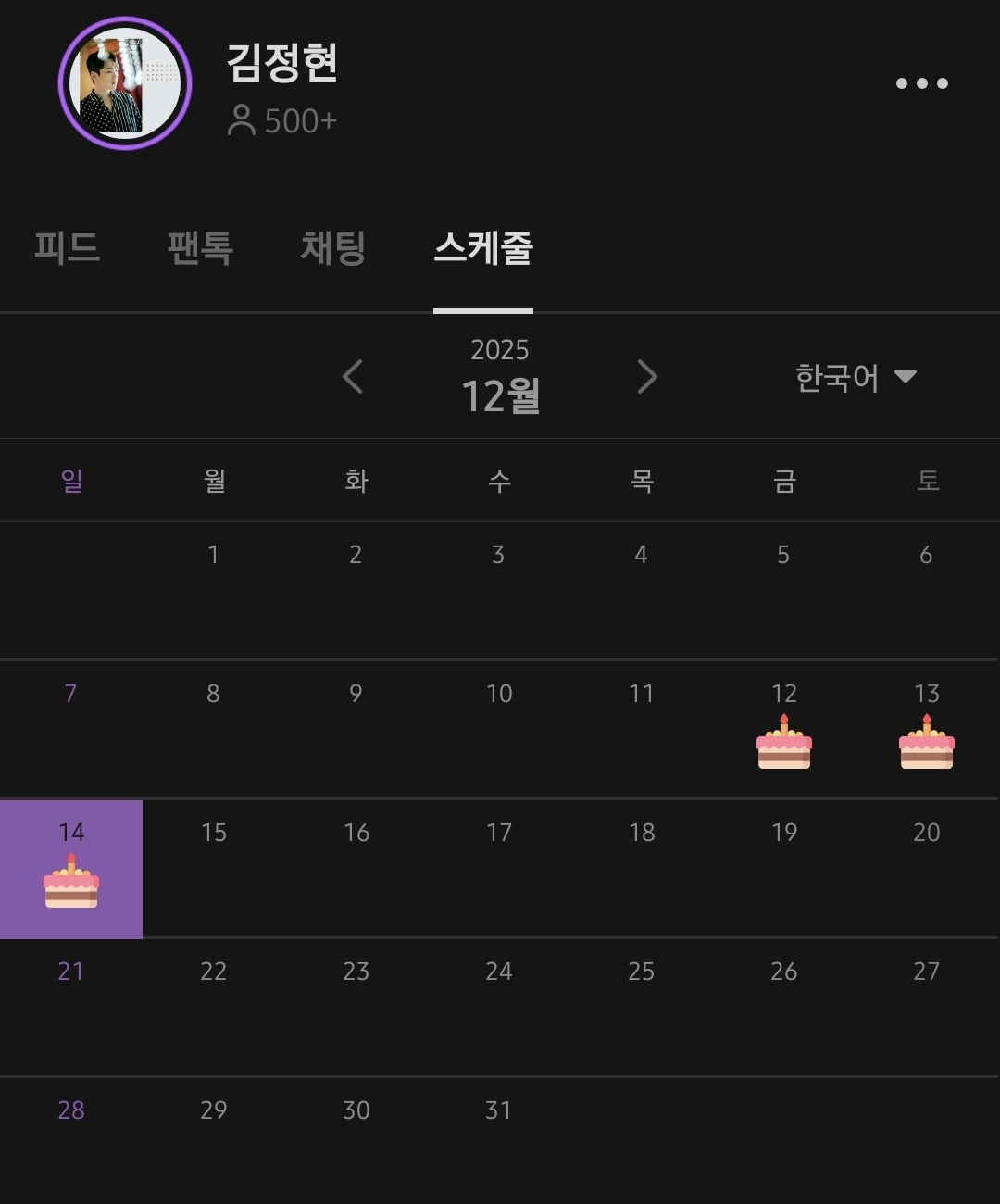The image size is (1000, 1204).
Task: Expand the 한국어 language dropdown
Action: pos(855,377)
